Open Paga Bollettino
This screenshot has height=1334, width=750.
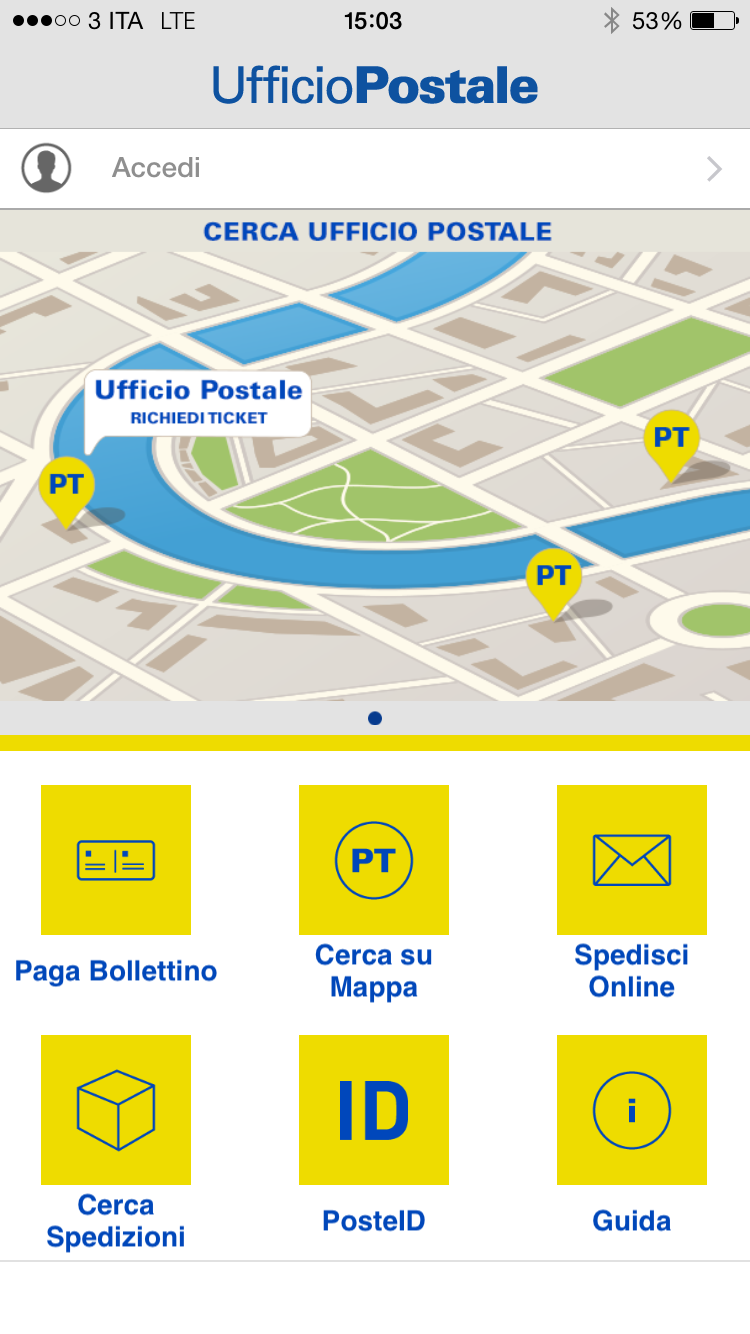tap(116, 861)
